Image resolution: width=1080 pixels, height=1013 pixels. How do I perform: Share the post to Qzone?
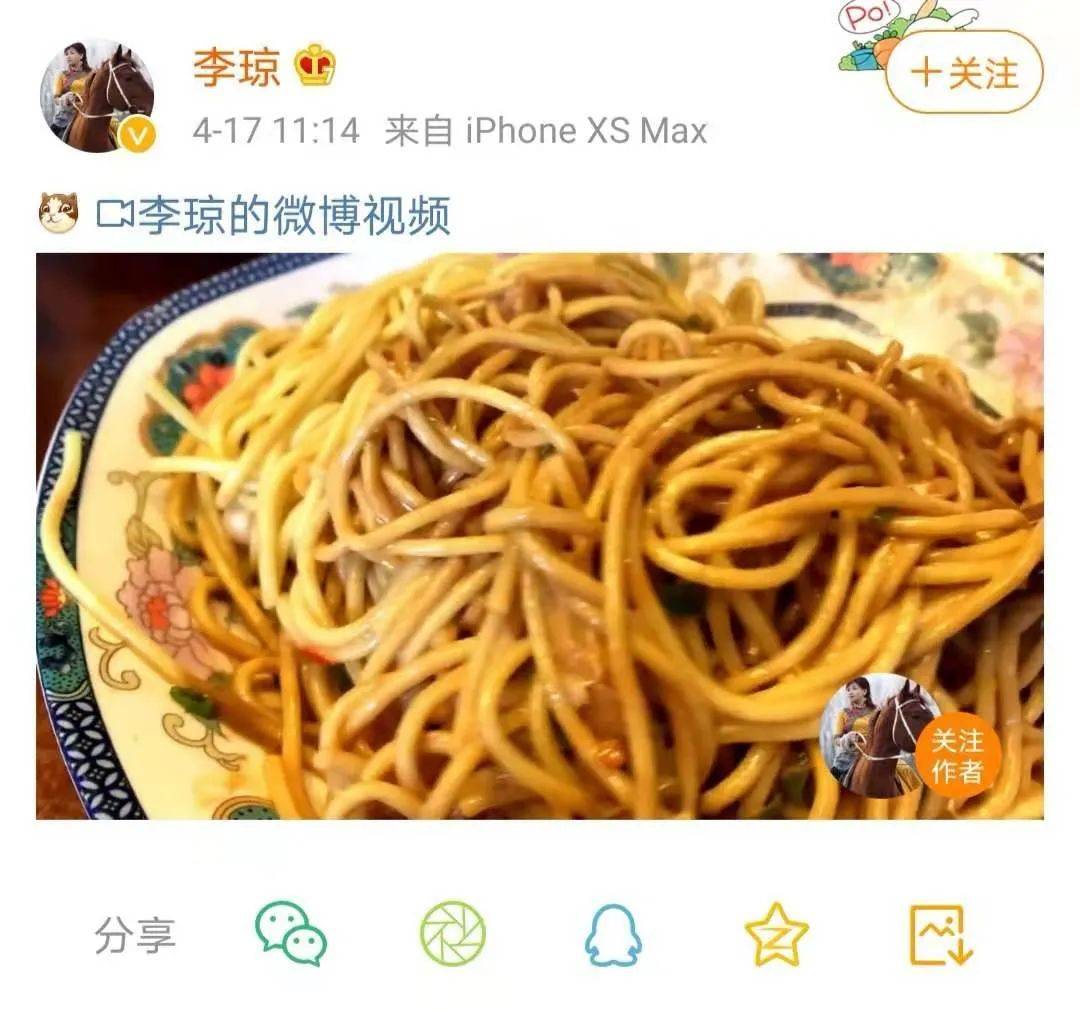pos(776,934)
